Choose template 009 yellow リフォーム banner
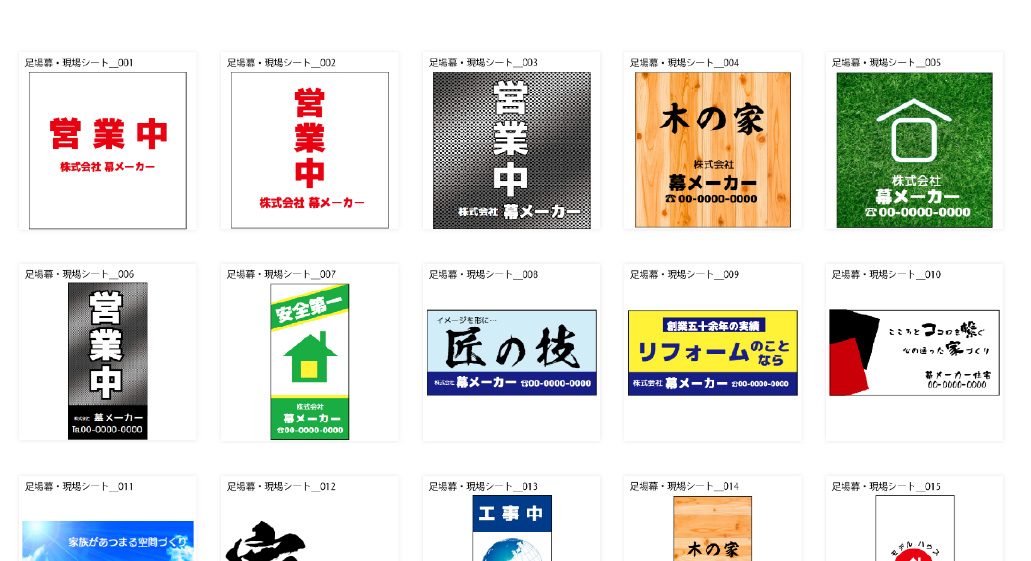 713,352
